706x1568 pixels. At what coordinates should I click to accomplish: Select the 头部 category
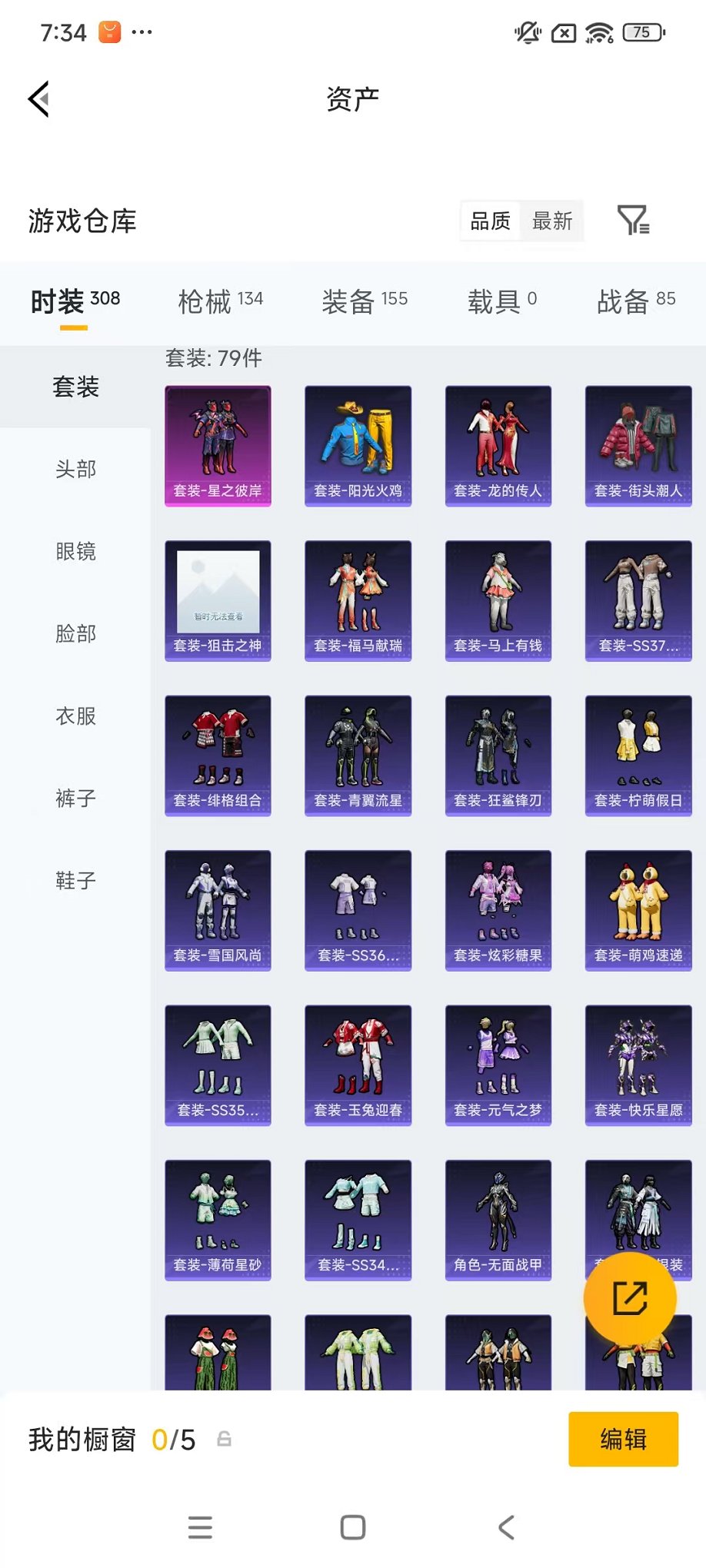click(75, 469)
